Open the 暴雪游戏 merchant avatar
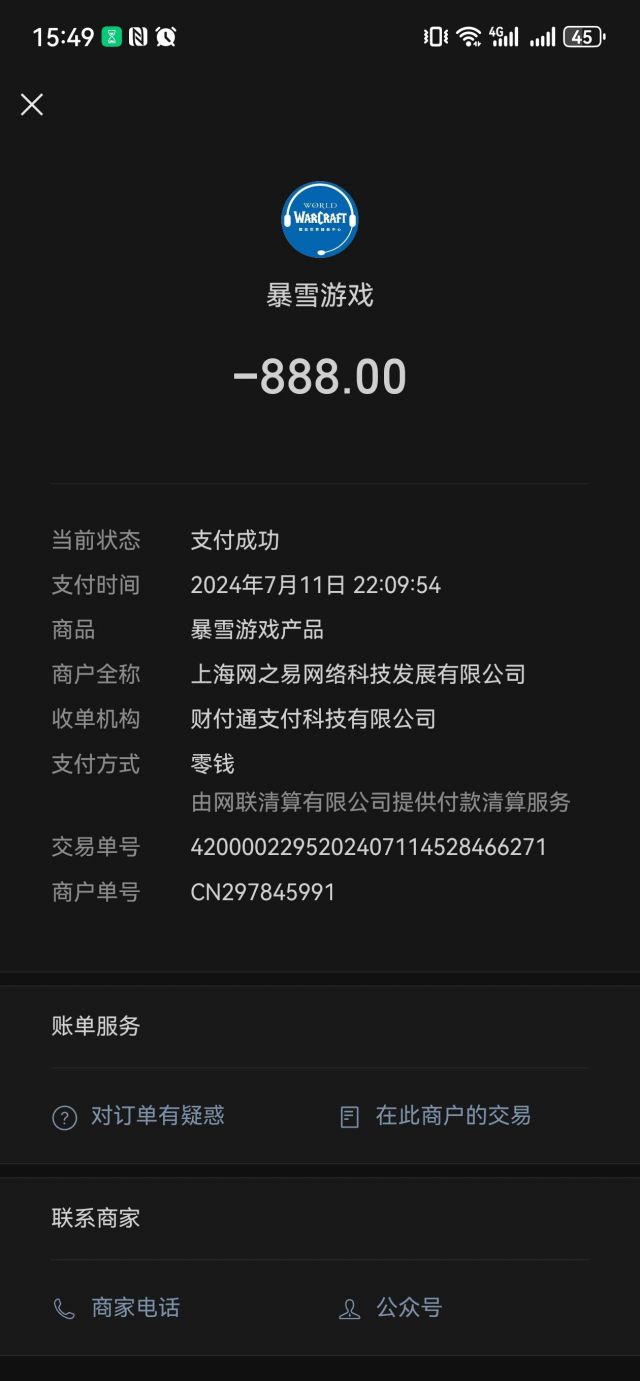Image resolution: width=640 pixels, height=1381 pixels. pyautogui.click(x=320, y=220)
